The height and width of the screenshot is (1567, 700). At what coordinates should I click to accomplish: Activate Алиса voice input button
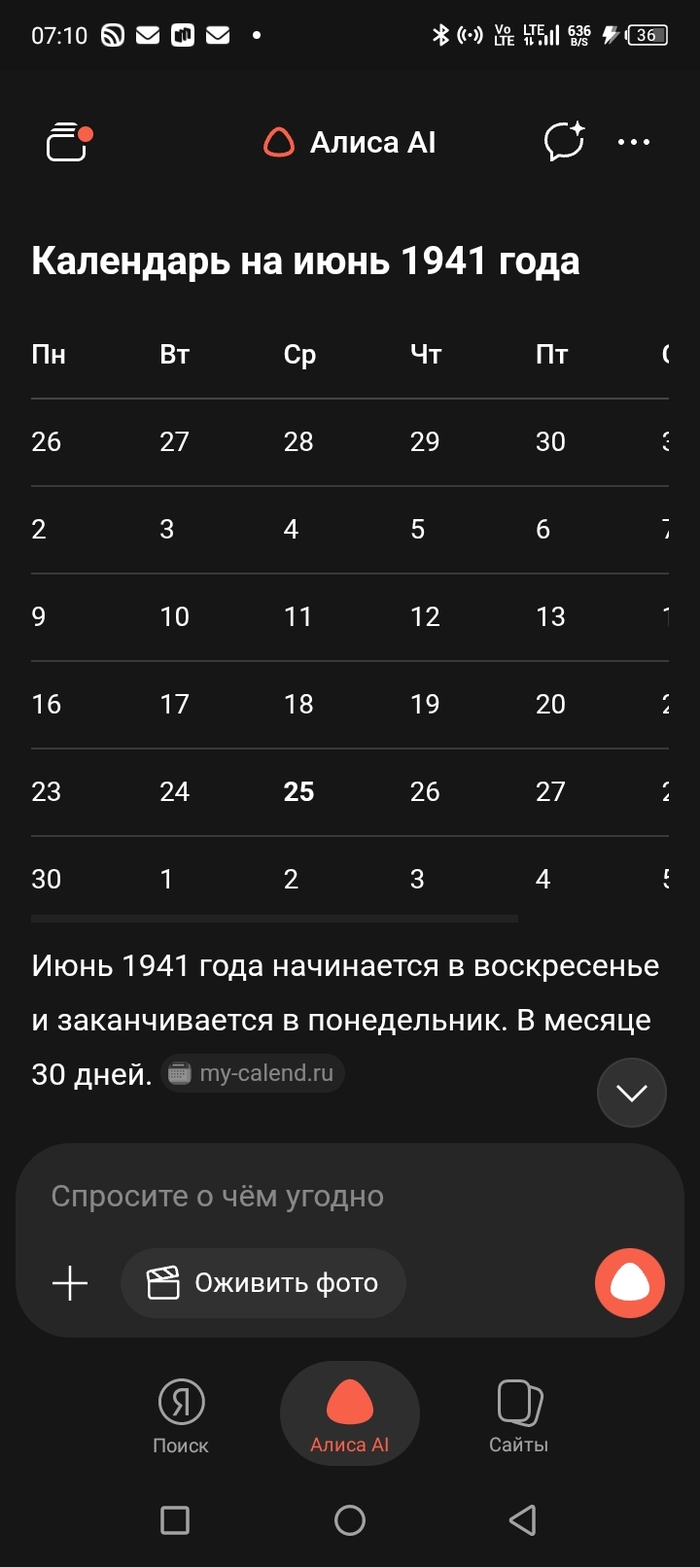pos(629,1283)
